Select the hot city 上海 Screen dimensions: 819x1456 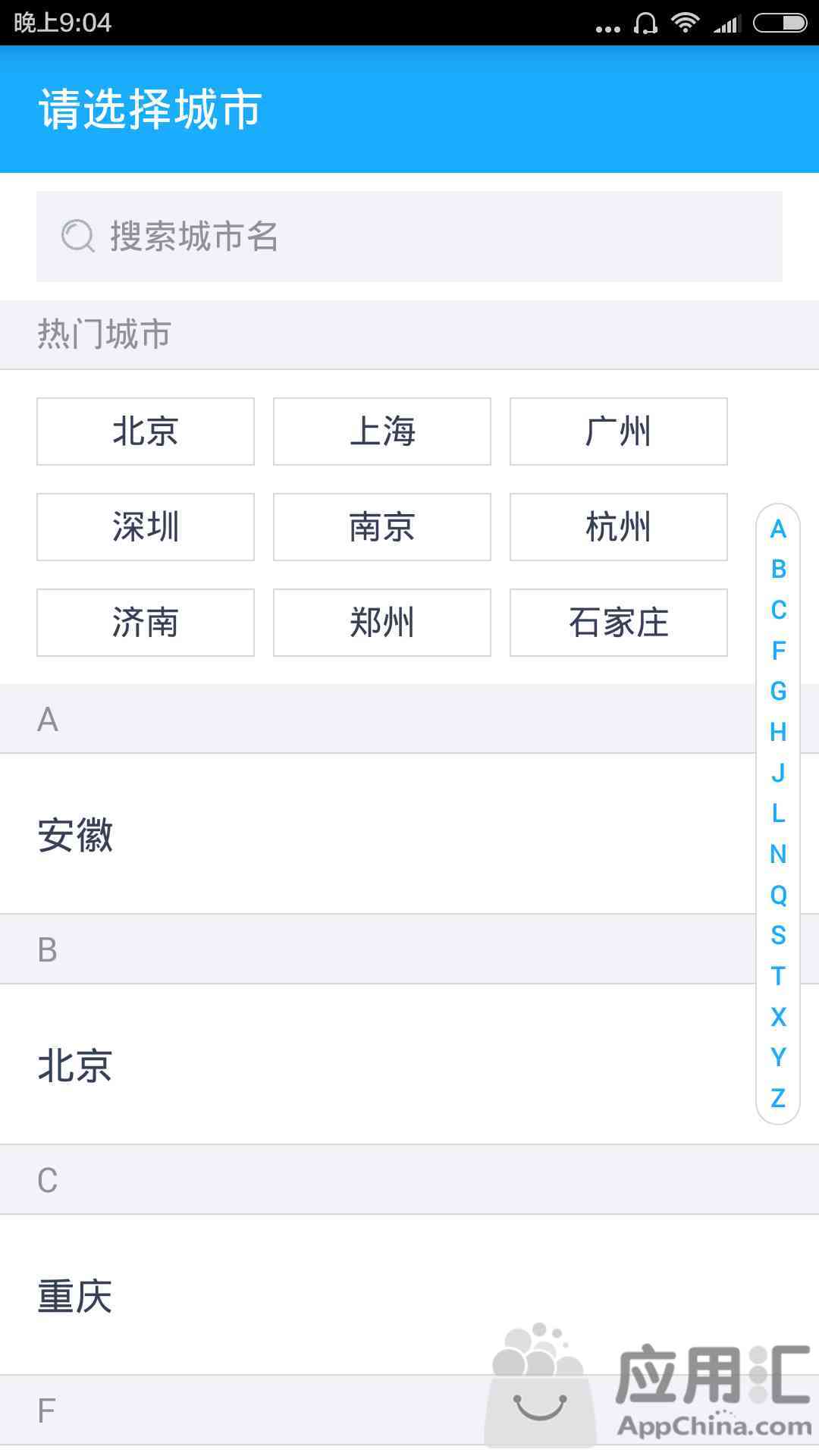coord(382,431)
